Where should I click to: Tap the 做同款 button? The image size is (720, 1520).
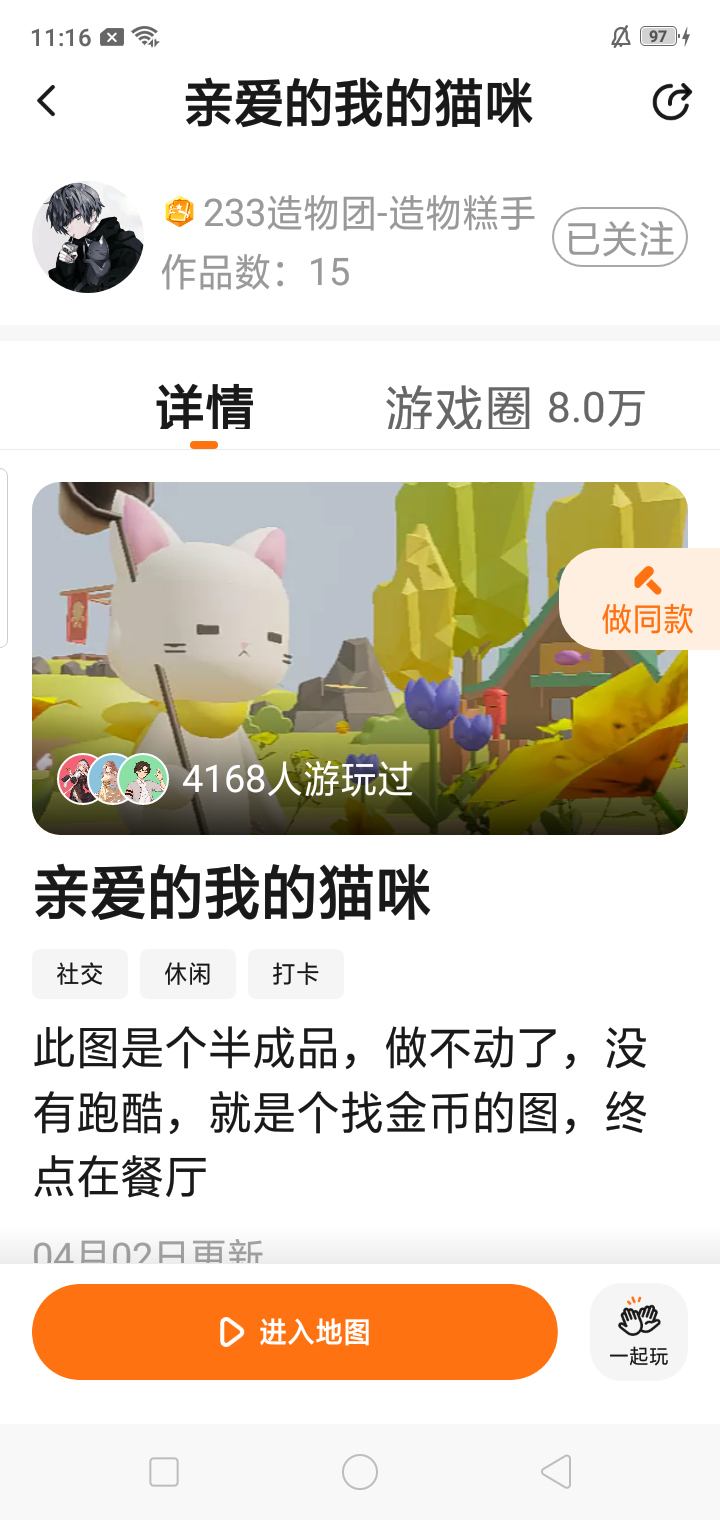(x=645, y=599)
